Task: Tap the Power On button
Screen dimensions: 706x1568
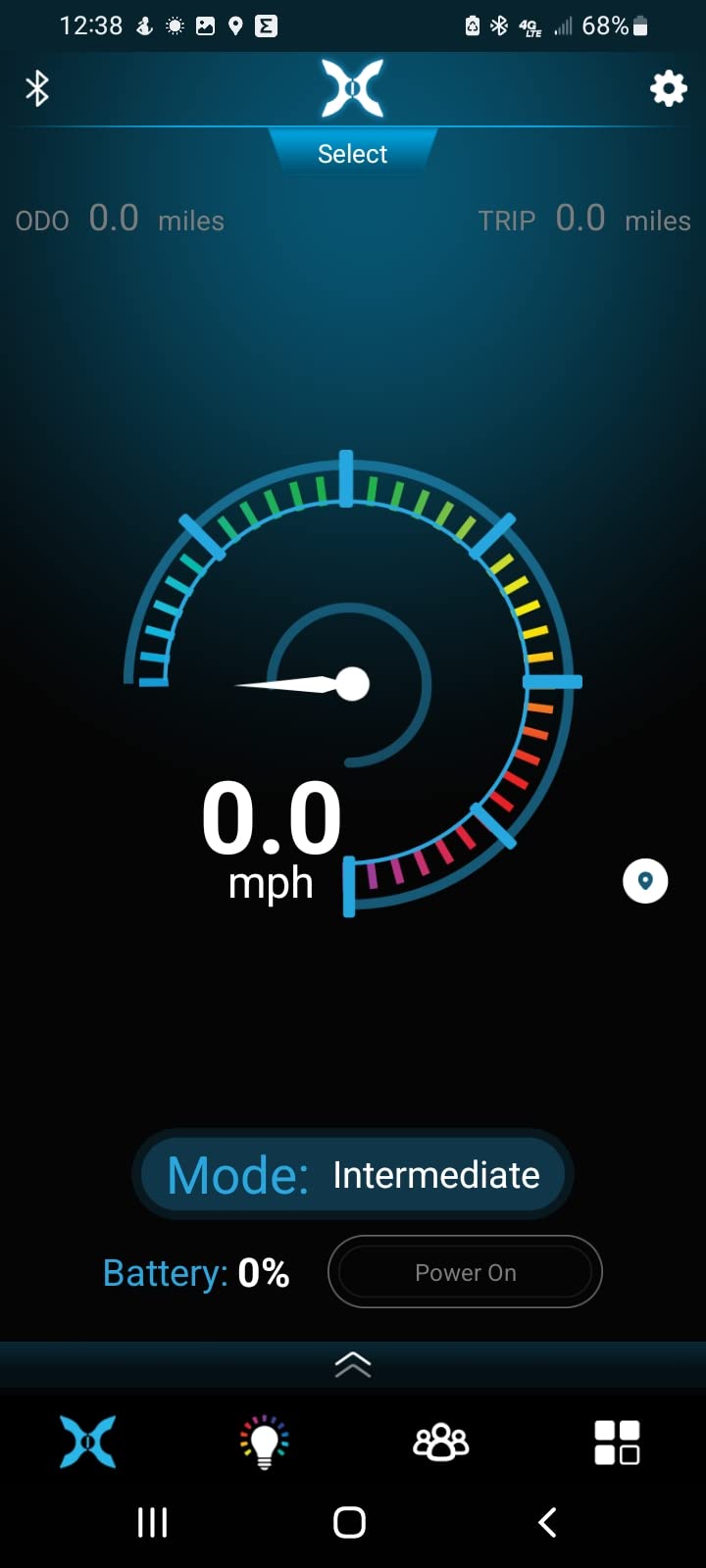Action: [x=465, y=1272]
